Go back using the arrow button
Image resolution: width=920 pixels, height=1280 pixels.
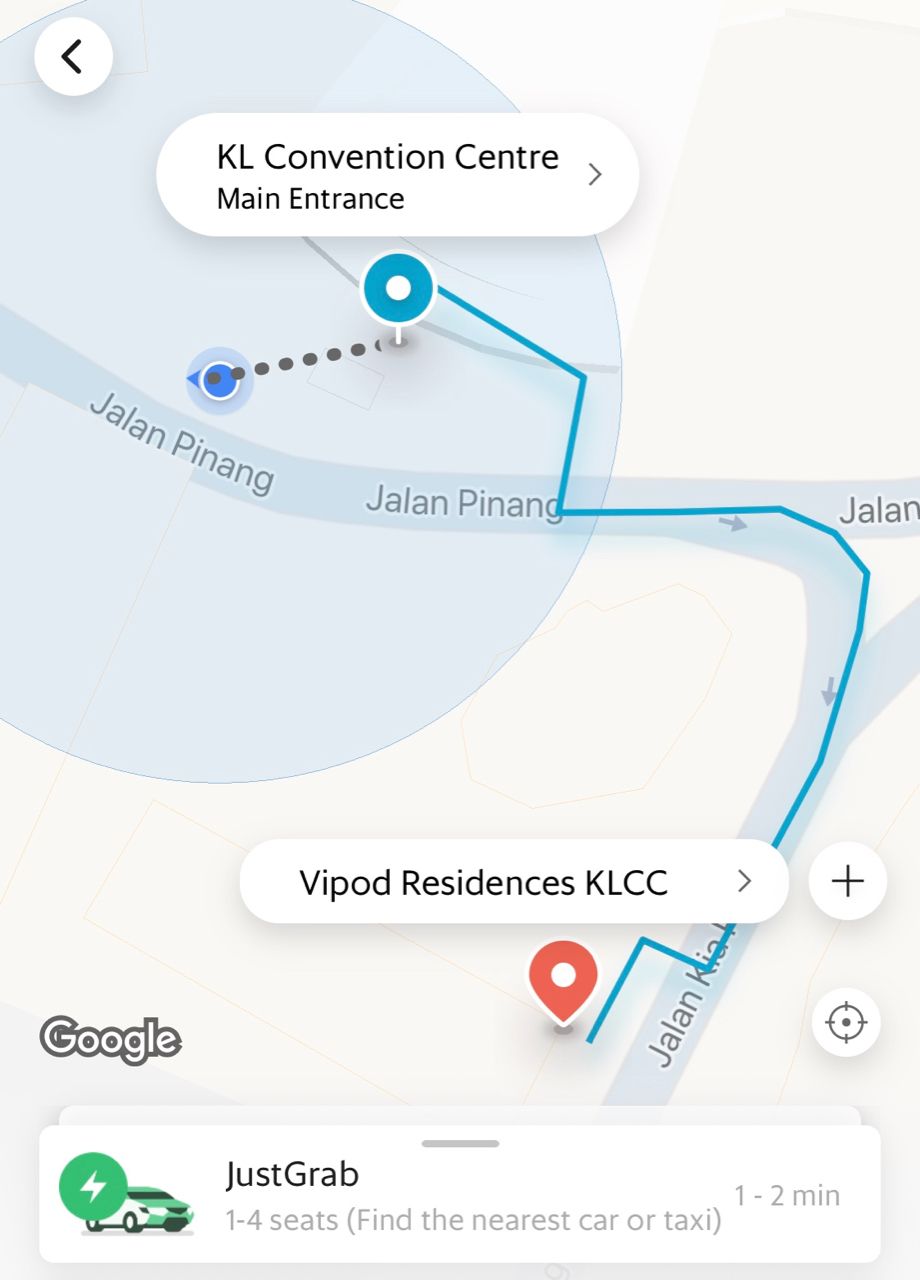[73, 57]
